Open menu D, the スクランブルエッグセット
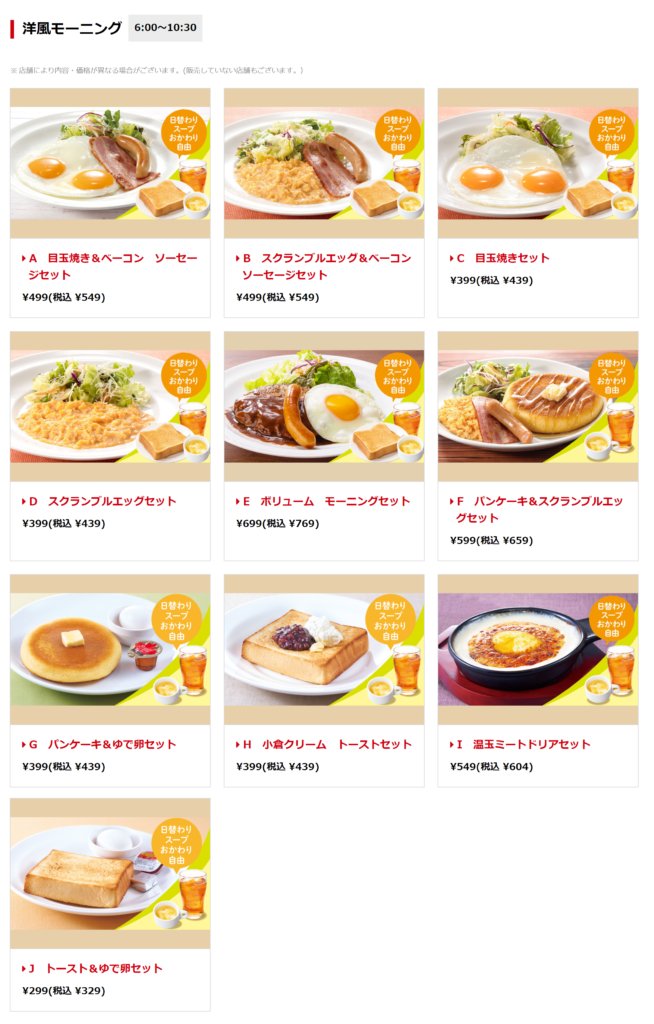Screen dimensions: 654x1024 [111, 501]
